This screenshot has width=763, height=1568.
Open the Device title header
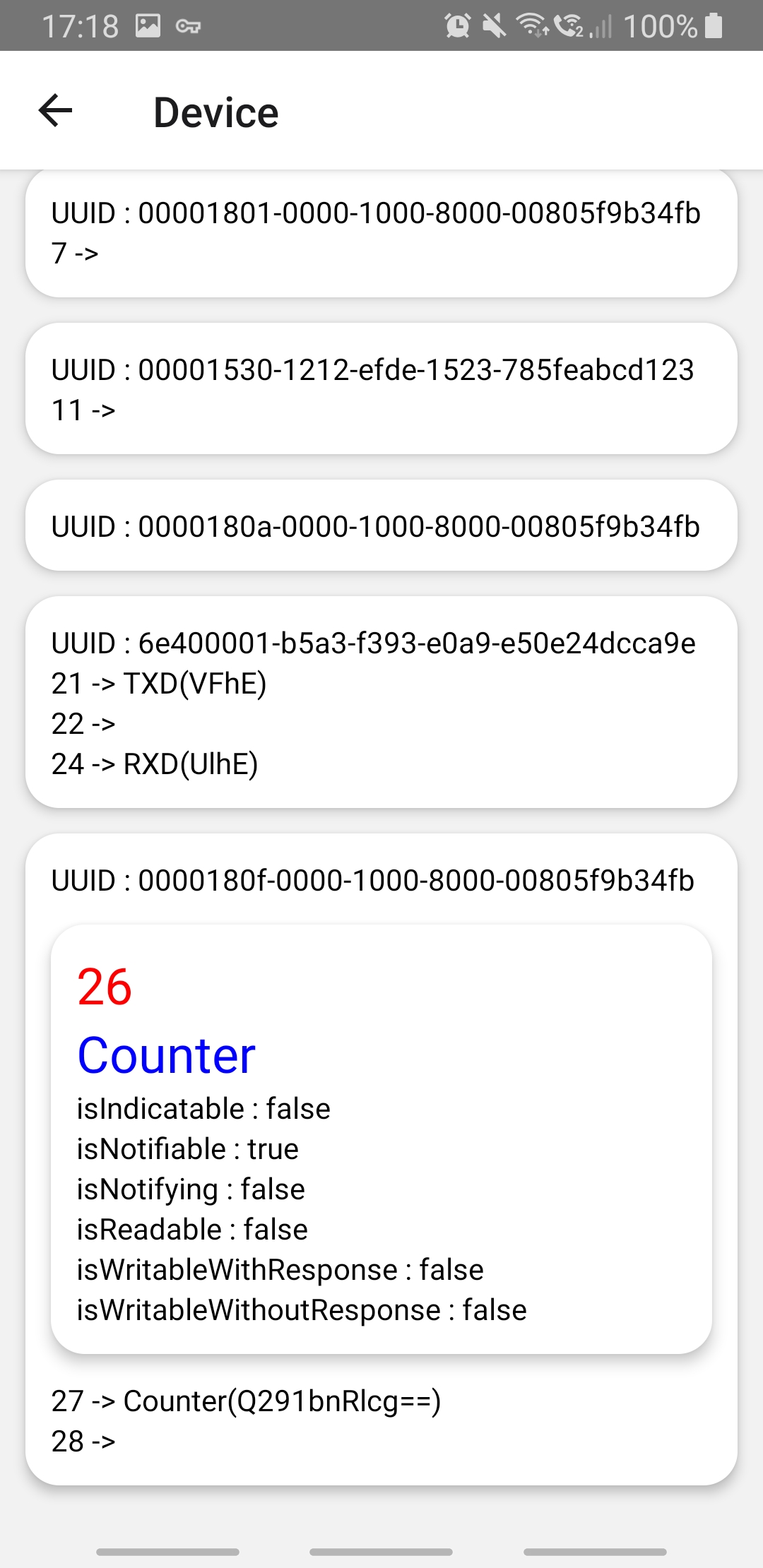pos(215,112)
